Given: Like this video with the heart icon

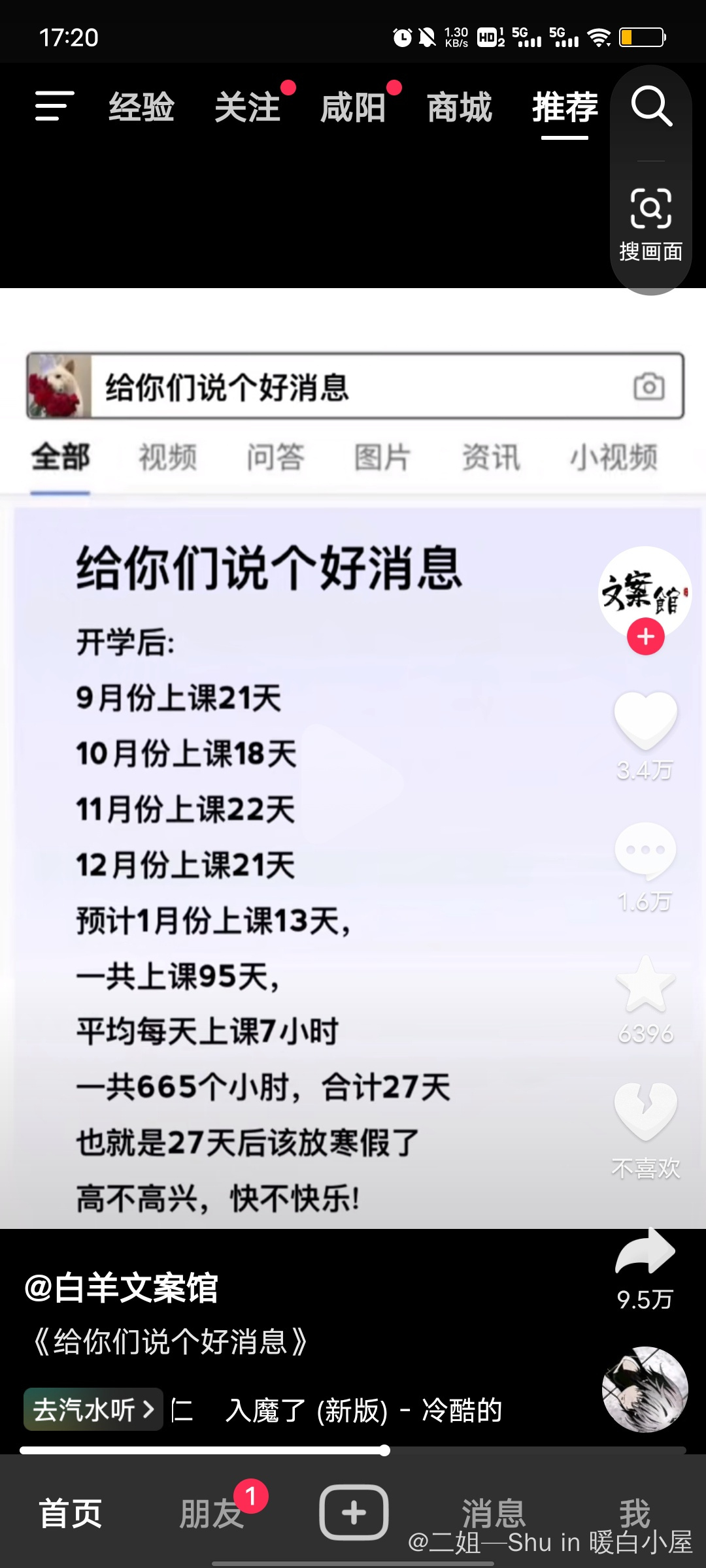Looking at the screenshot, I should pyautogui.click(x=645, y=719).
